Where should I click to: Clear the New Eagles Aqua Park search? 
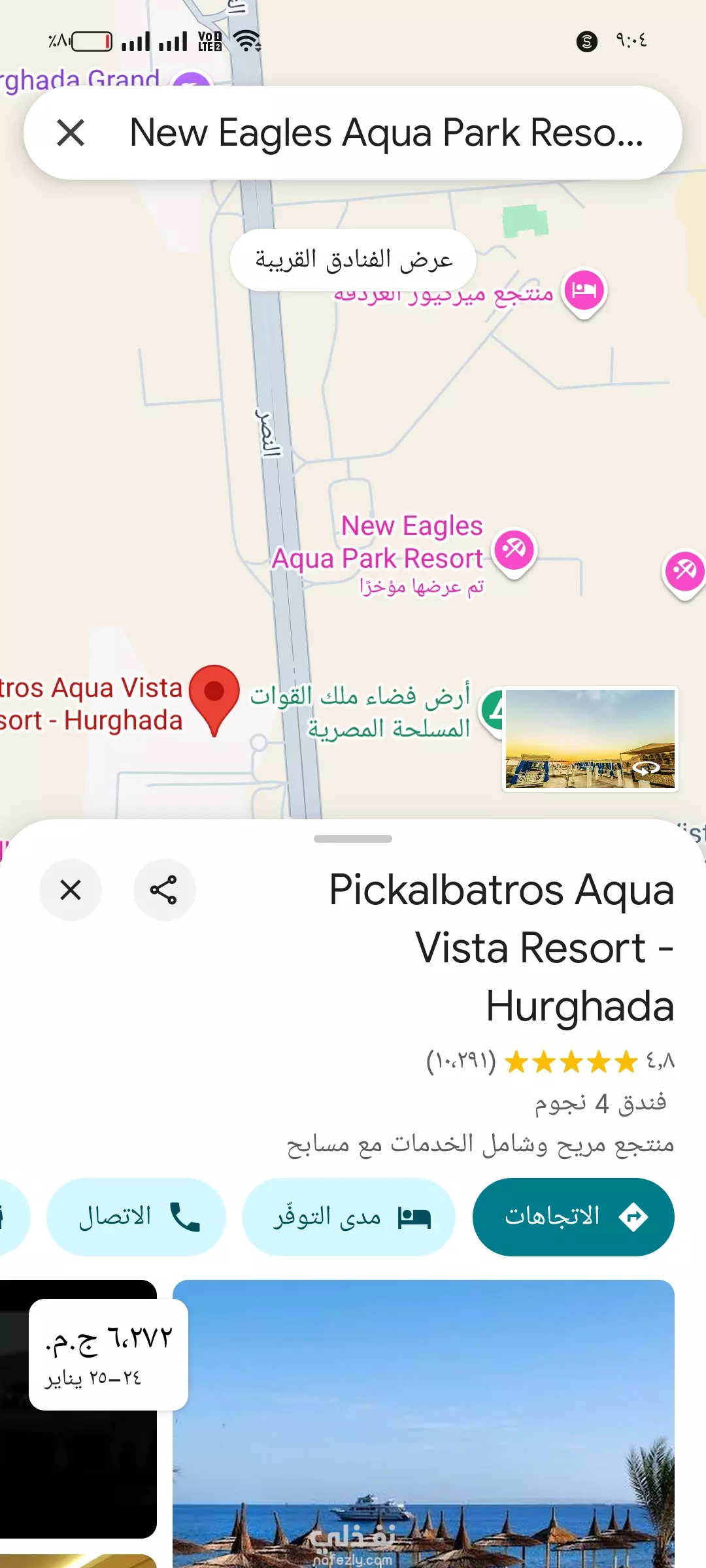pos(71,133)
